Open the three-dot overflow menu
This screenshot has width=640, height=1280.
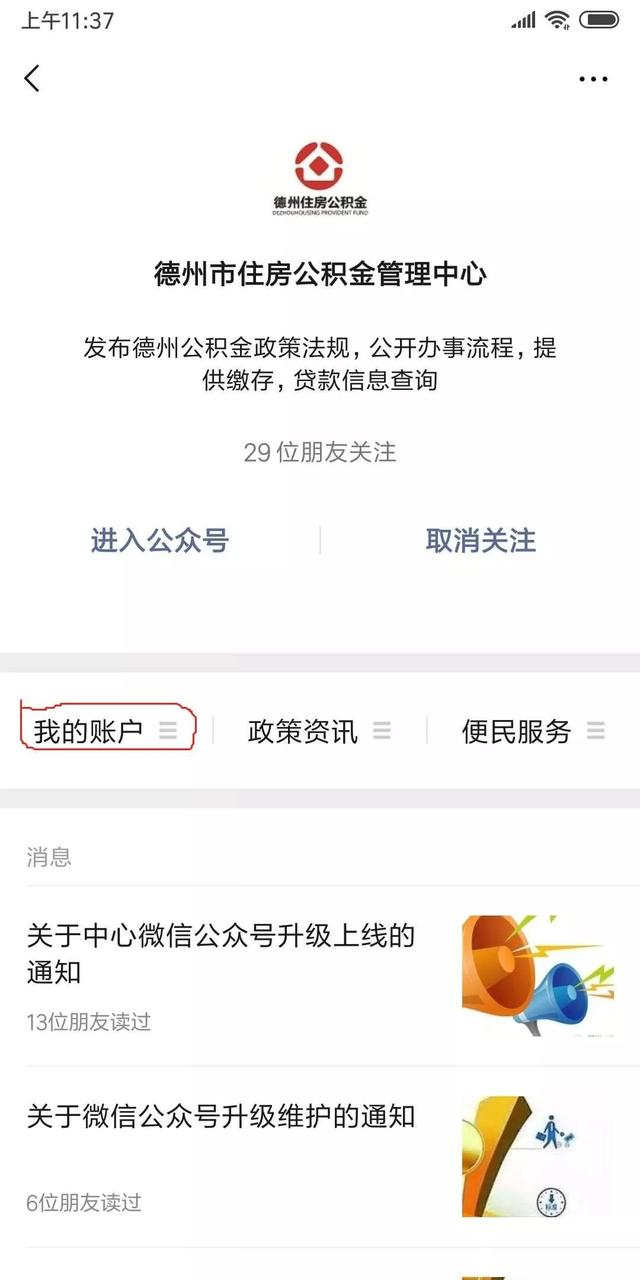pos(593,79)
